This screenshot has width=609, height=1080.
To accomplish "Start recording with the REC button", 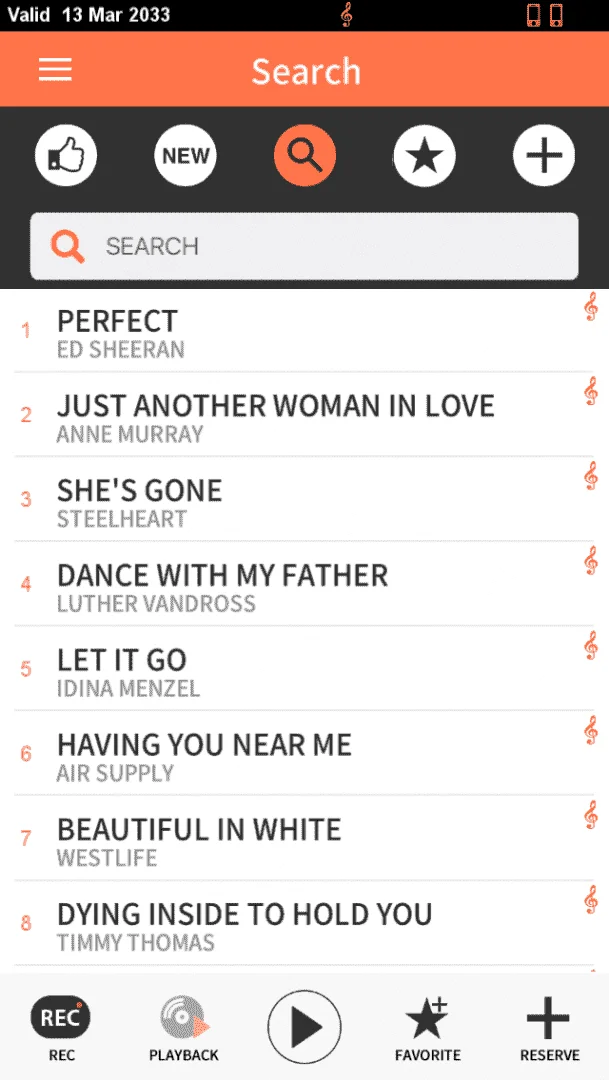I will coord(61,1028).
